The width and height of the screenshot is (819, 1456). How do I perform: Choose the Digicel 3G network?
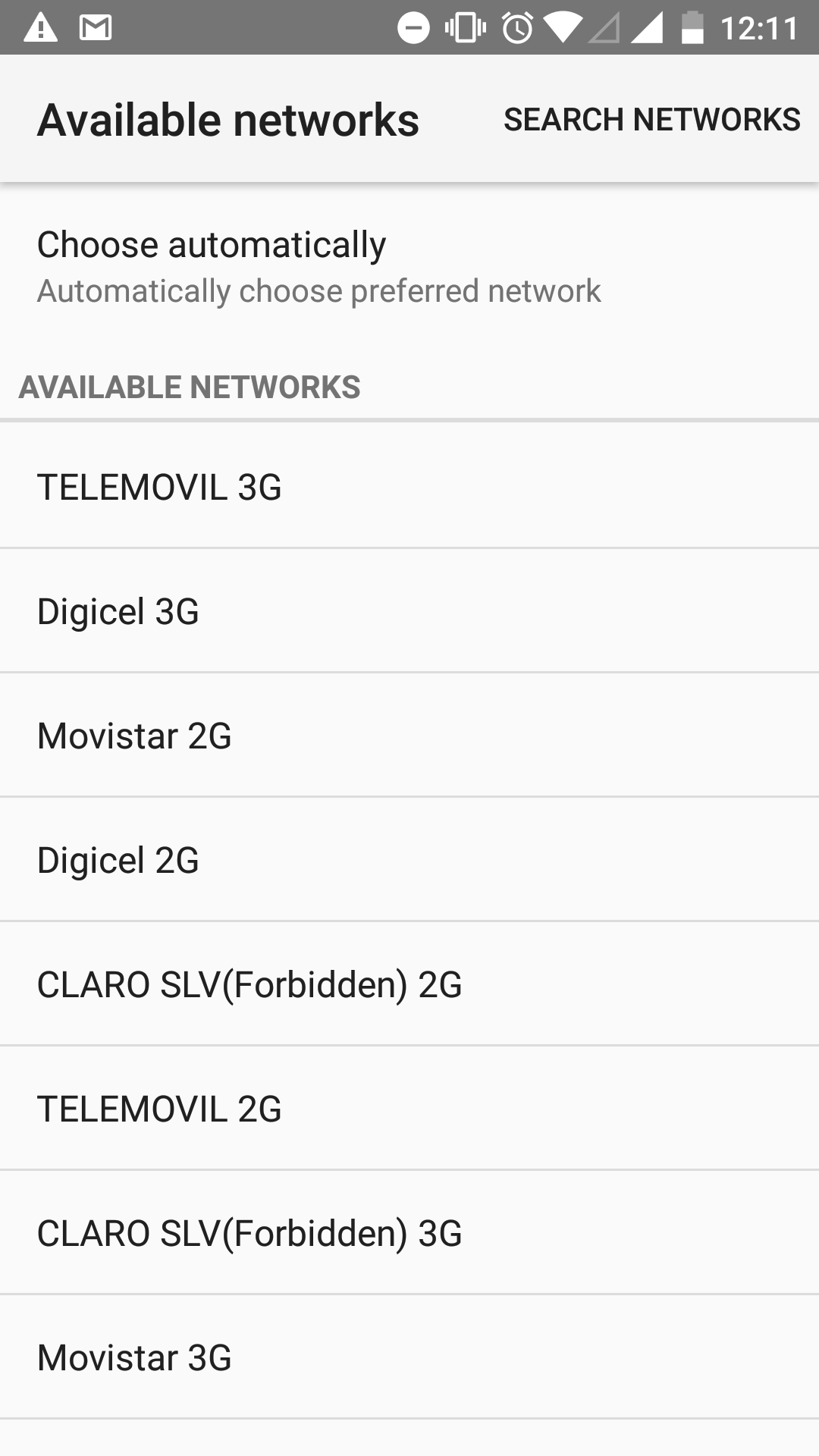click(x=409, y=610)
